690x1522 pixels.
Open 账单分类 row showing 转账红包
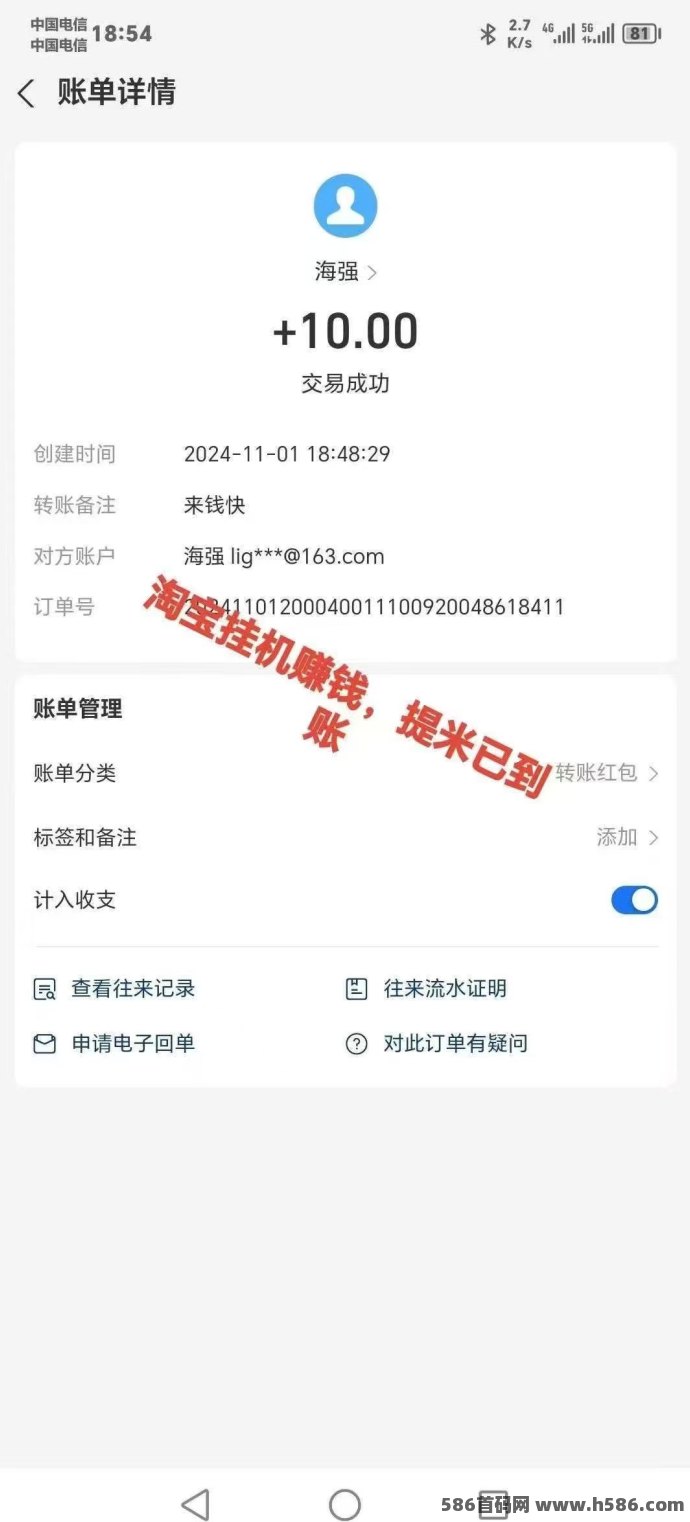click(345, 773)
